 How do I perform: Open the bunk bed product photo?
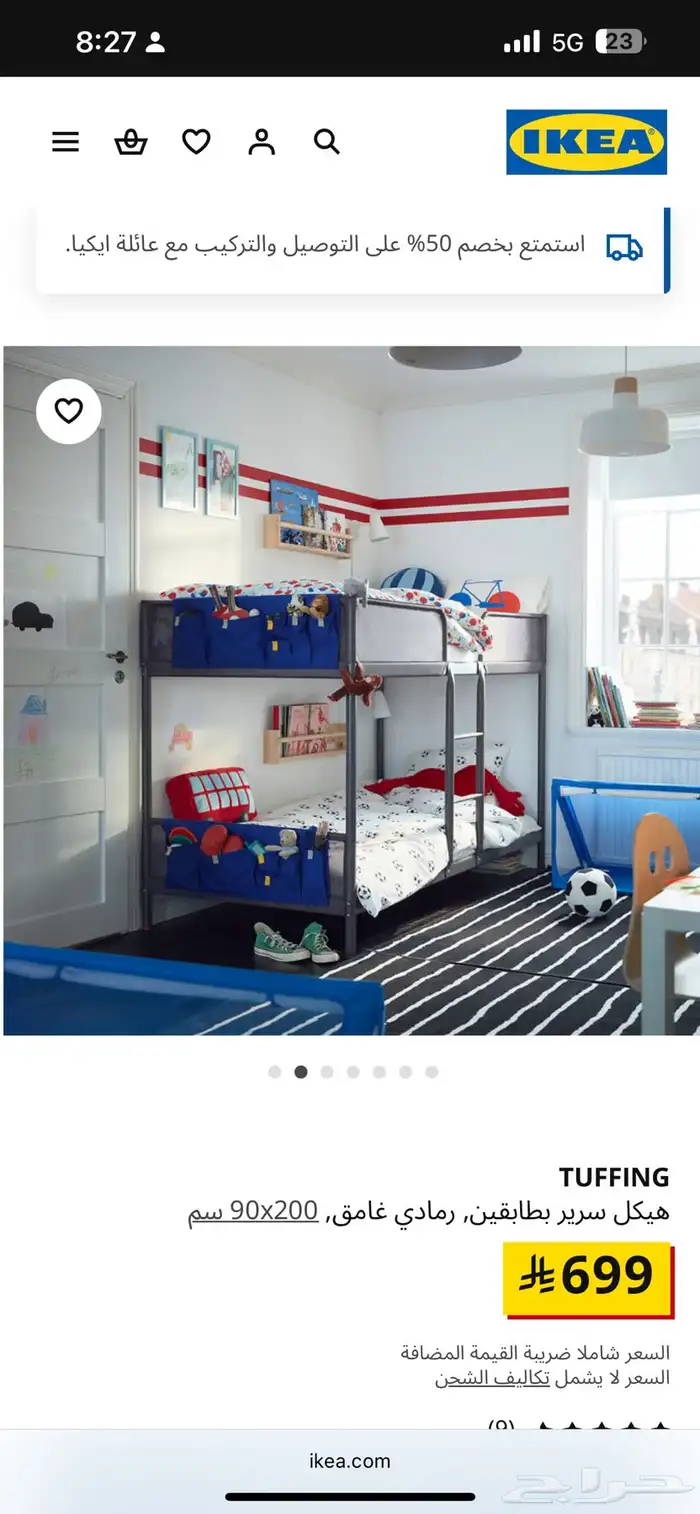coord(350,690)
